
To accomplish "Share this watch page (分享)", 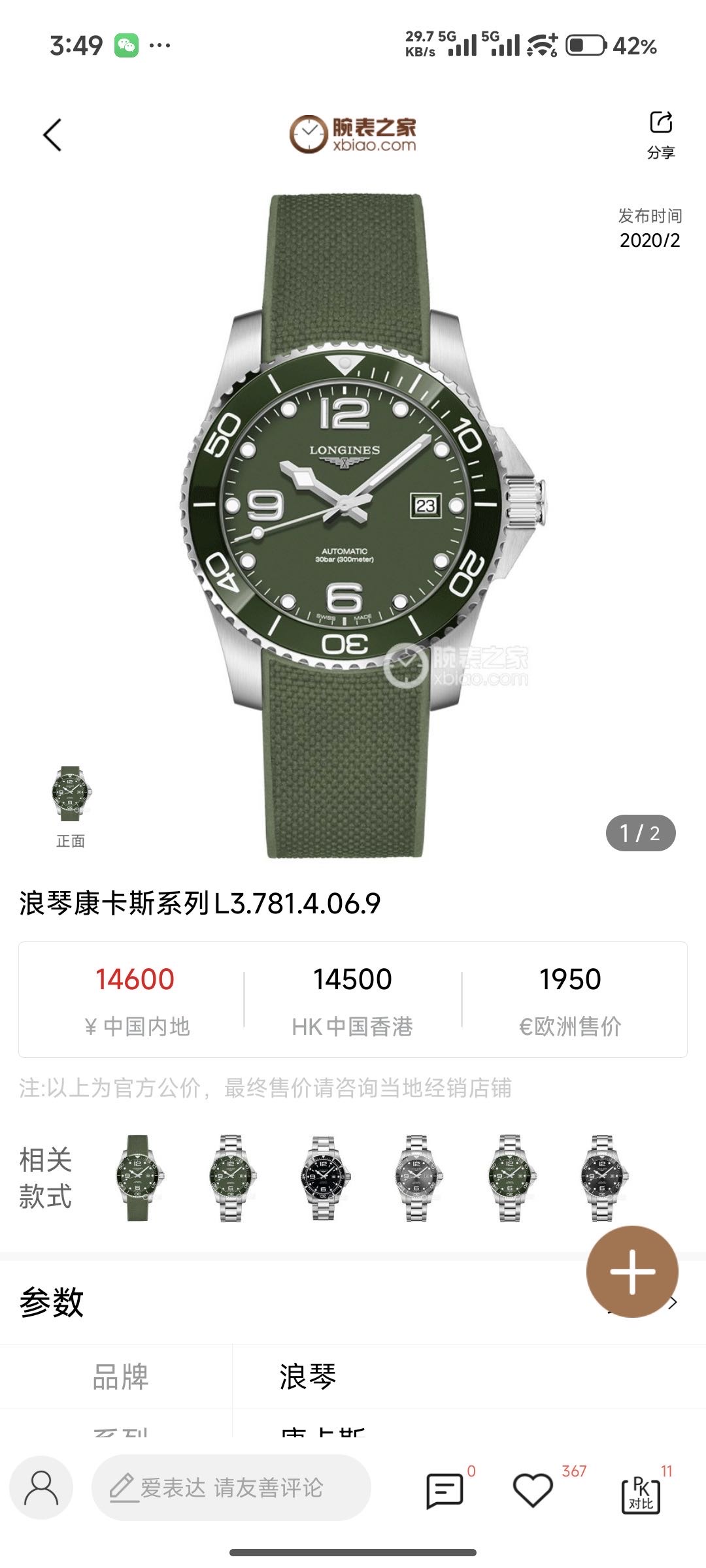I will pyautogui.click(x=661, y=134).
